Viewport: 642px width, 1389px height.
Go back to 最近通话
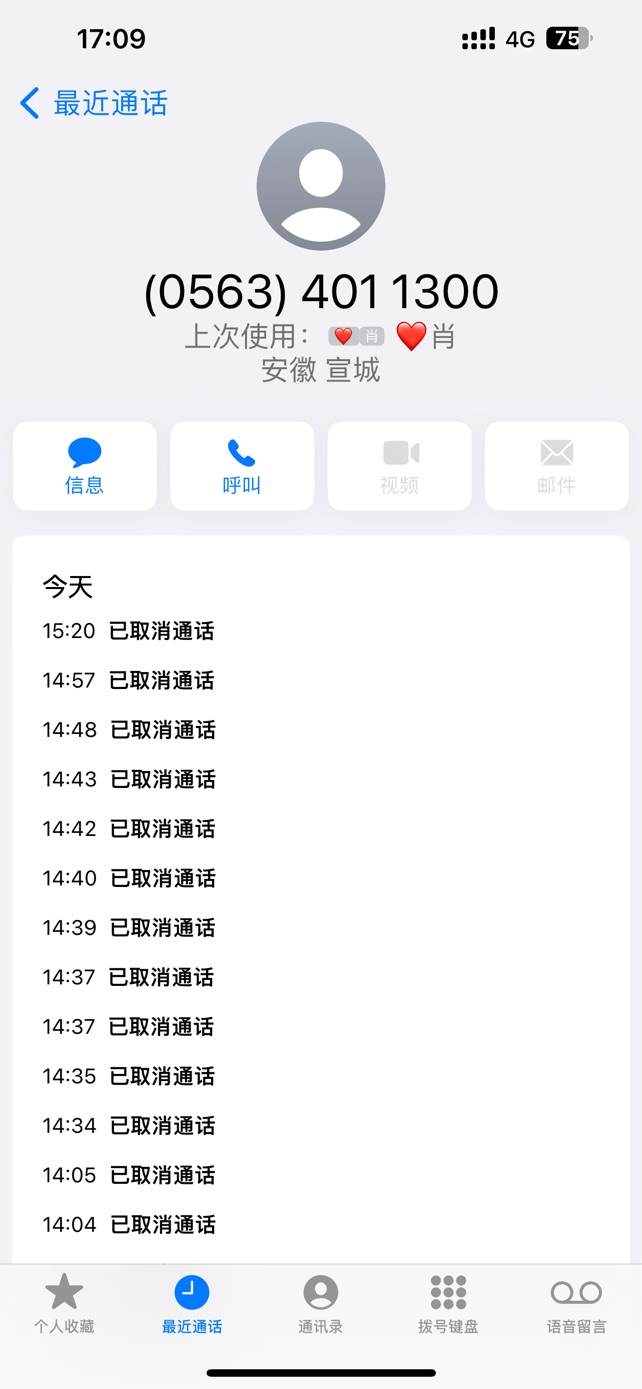click(x=94, y=103)
